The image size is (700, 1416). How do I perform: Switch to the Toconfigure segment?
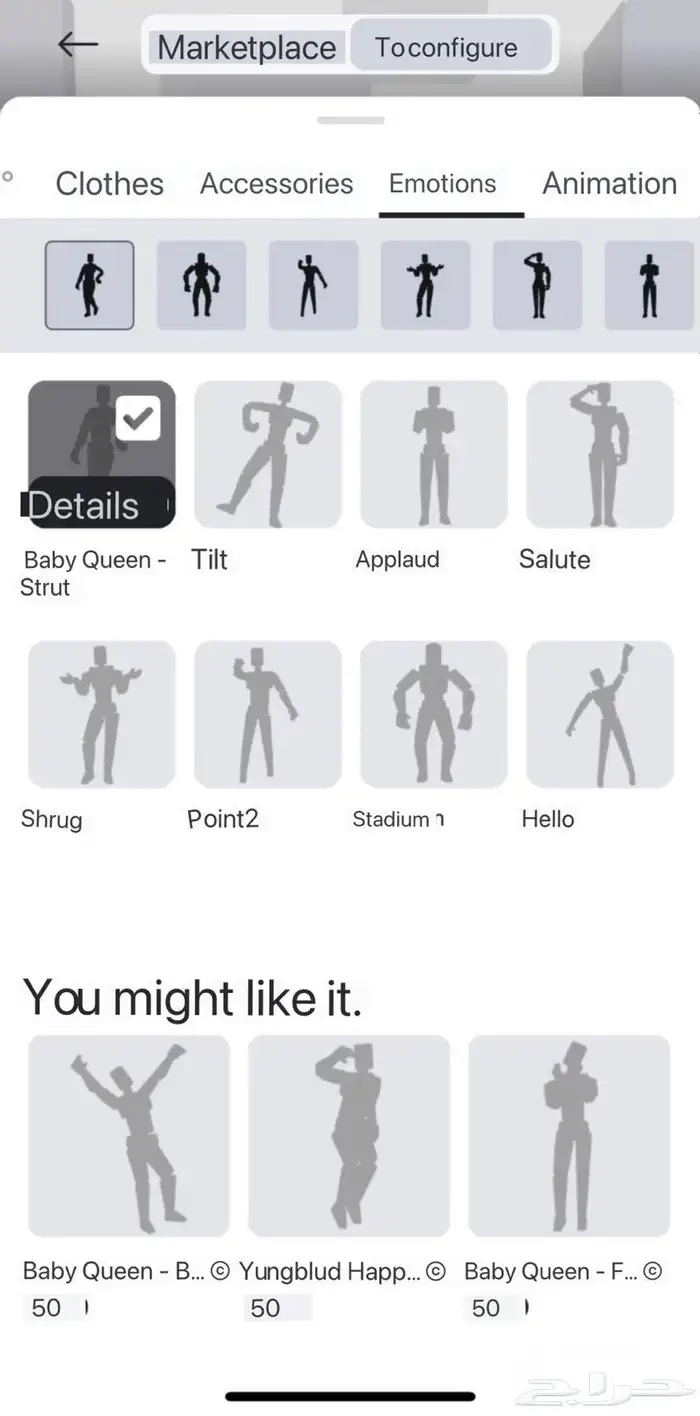click(x=446, y=47)
